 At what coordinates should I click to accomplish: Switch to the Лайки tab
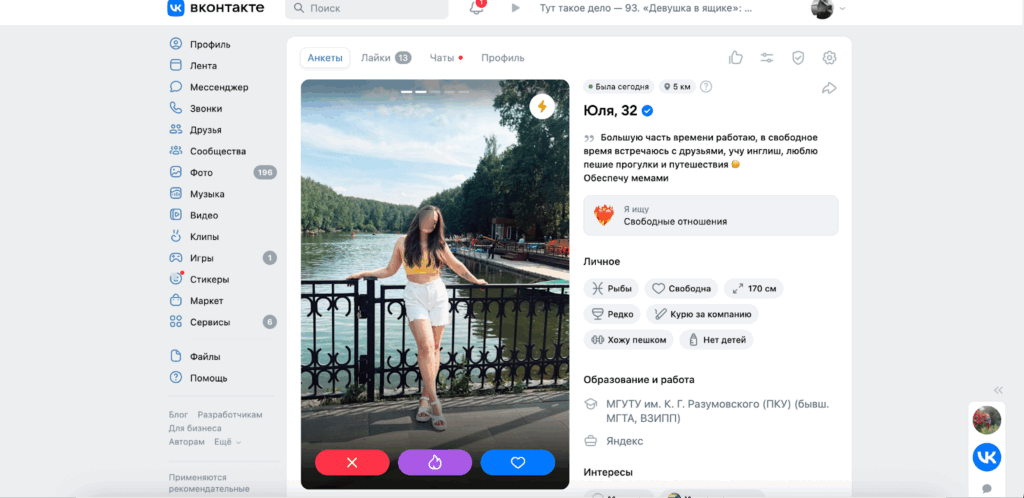[386, 58]
